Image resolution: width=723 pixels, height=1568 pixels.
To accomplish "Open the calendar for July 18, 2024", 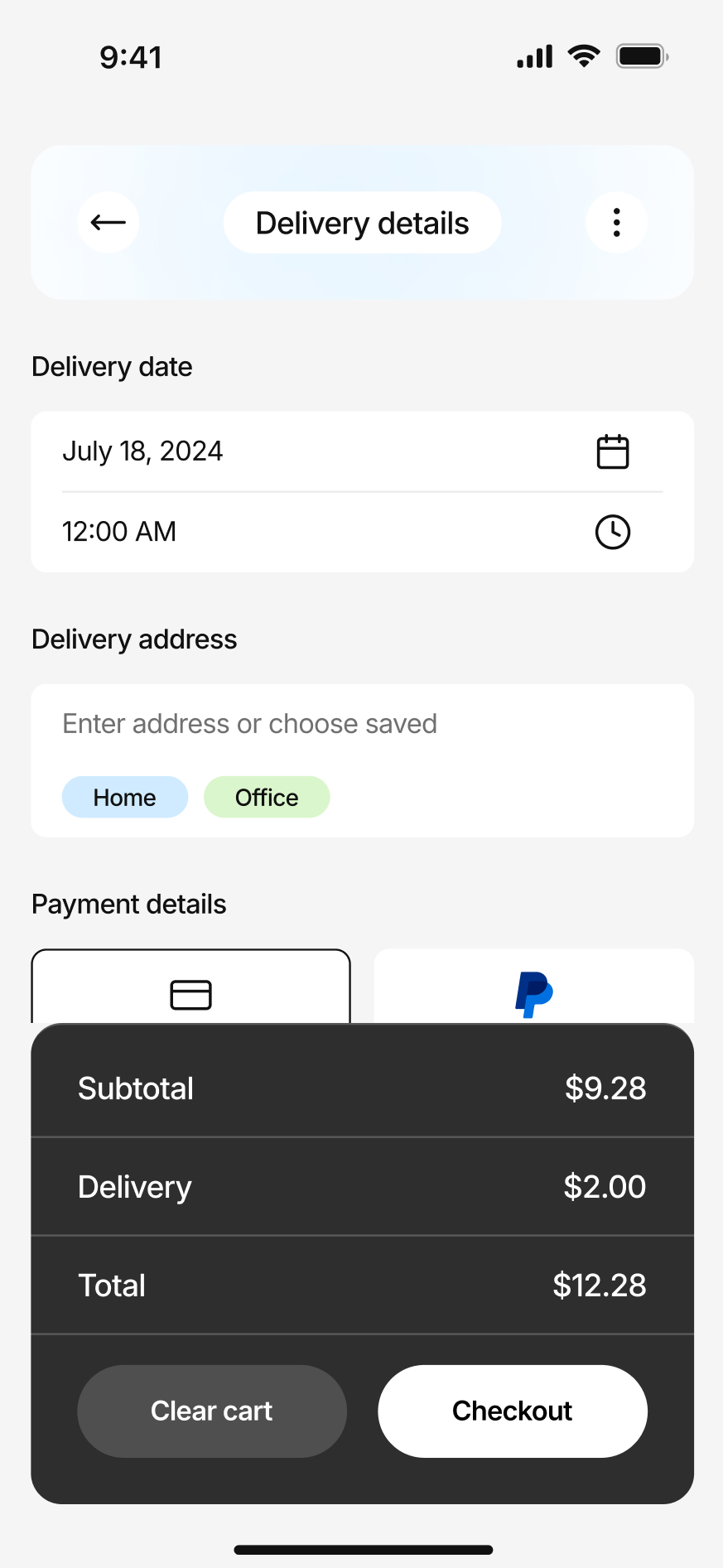I will click(612, 451).
